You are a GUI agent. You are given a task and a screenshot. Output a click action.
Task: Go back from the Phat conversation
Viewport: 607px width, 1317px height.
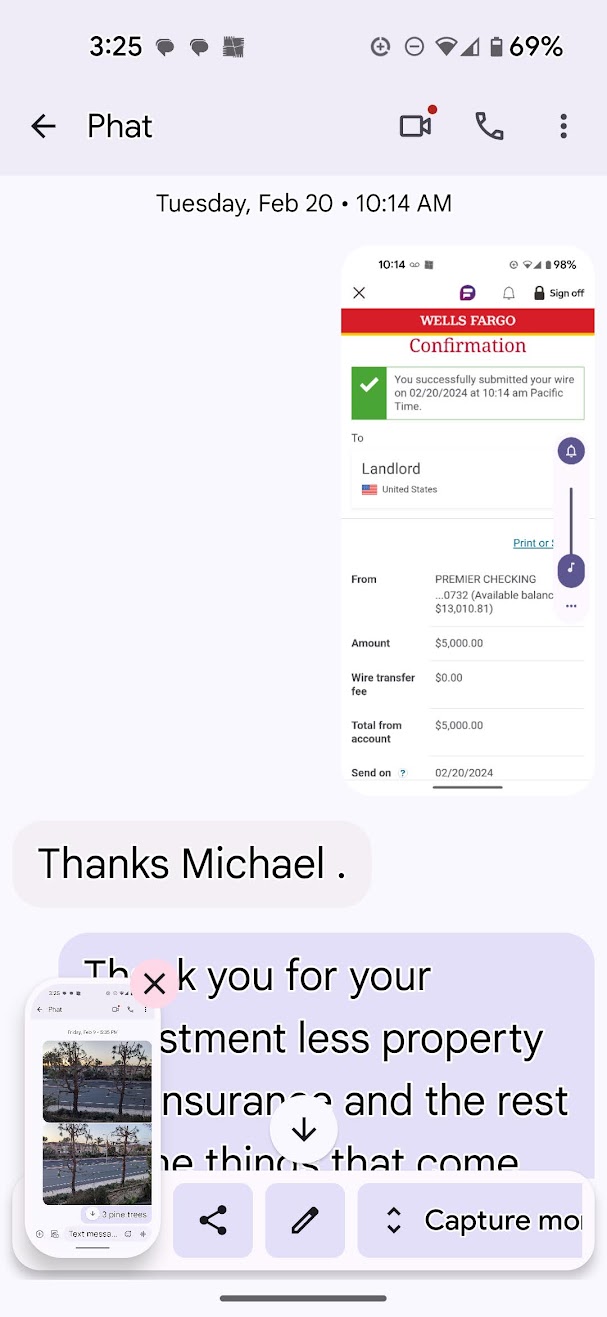click(43, 126)
